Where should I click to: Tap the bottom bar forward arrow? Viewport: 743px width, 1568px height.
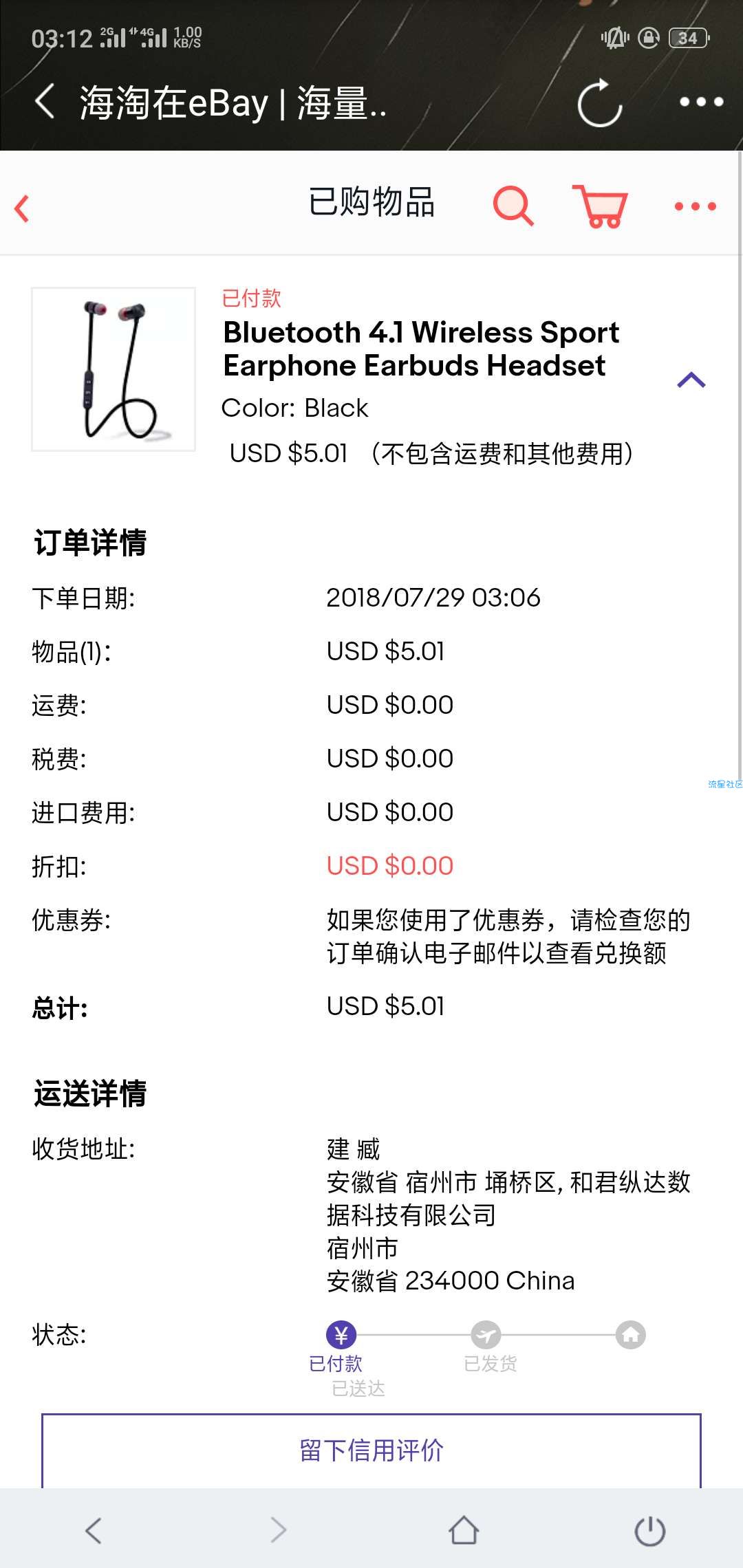278,1530
